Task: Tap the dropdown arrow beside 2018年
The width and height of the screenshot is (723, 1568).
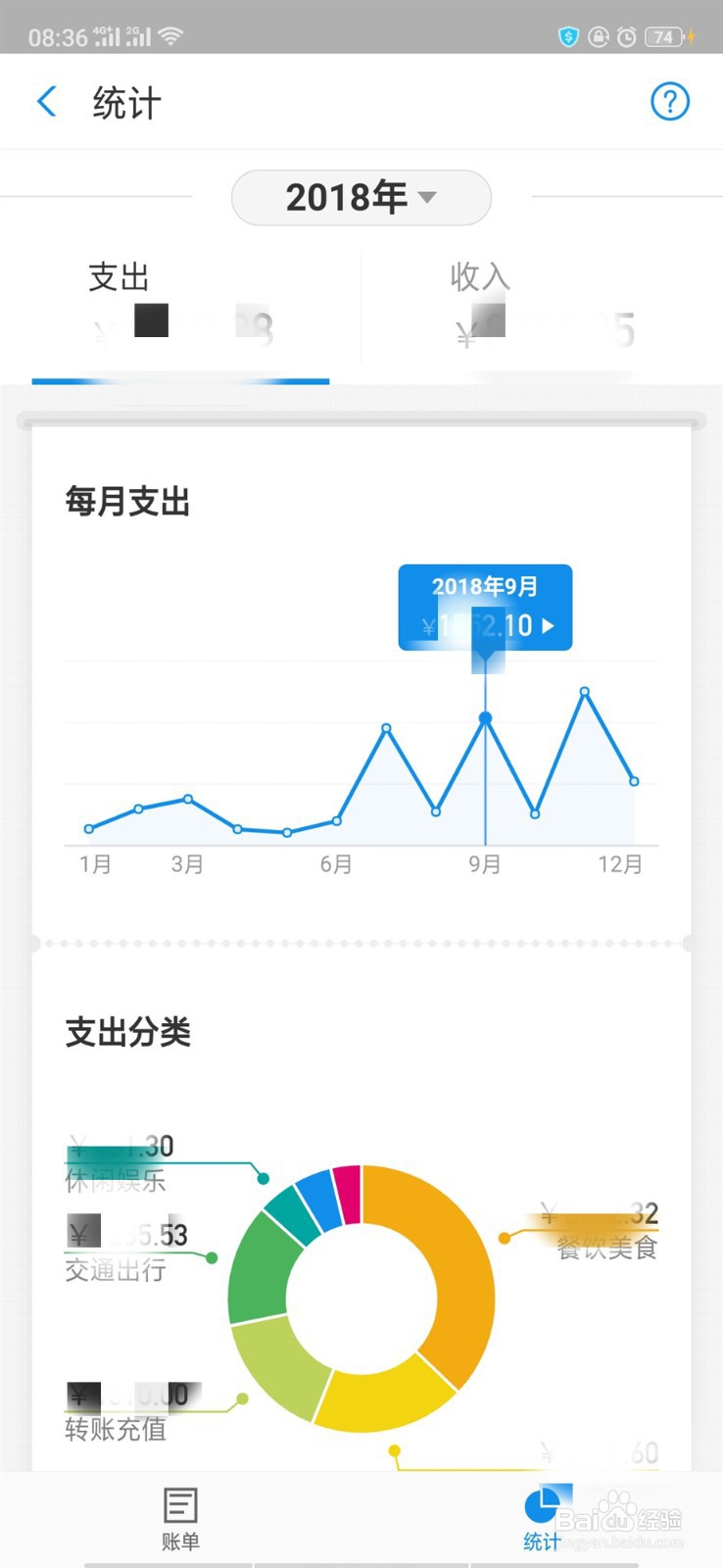Action: [426, 197]
